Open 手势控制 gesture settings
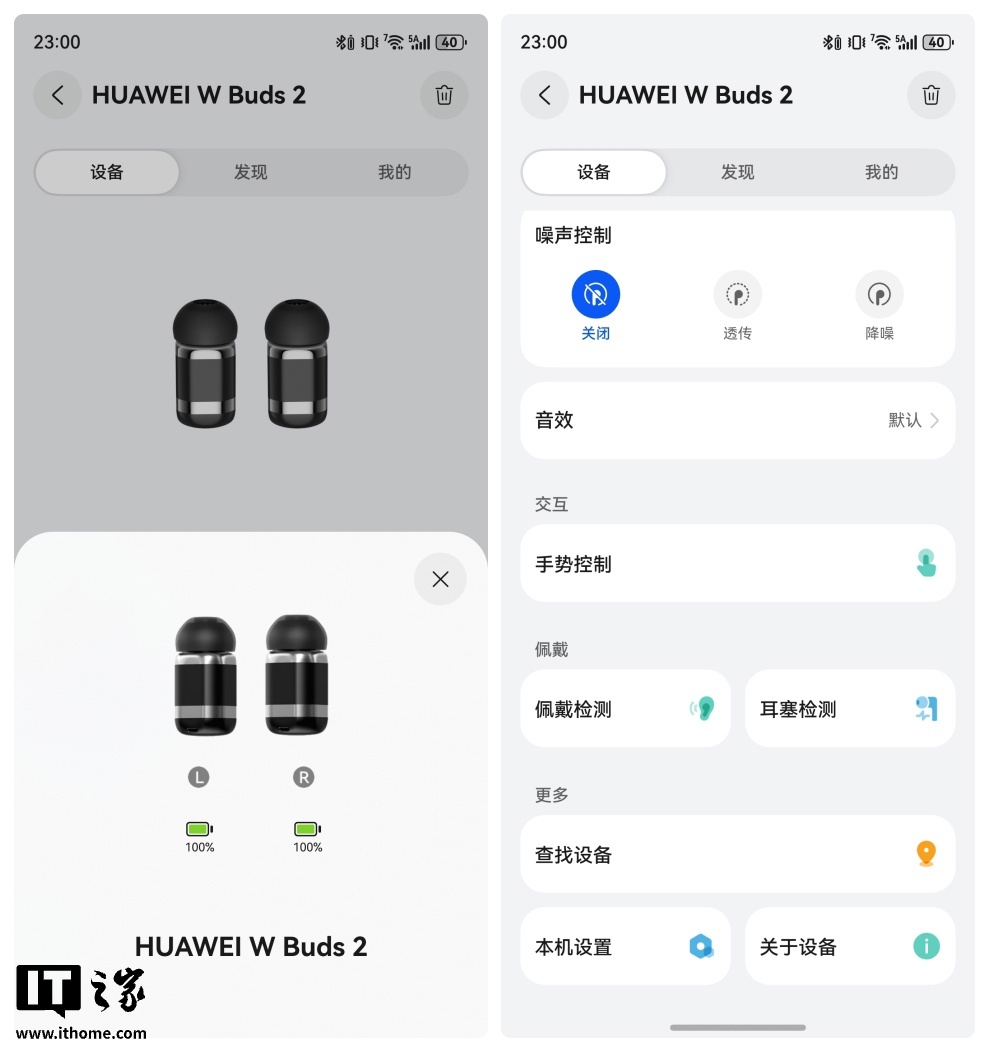 pos(737,564)
